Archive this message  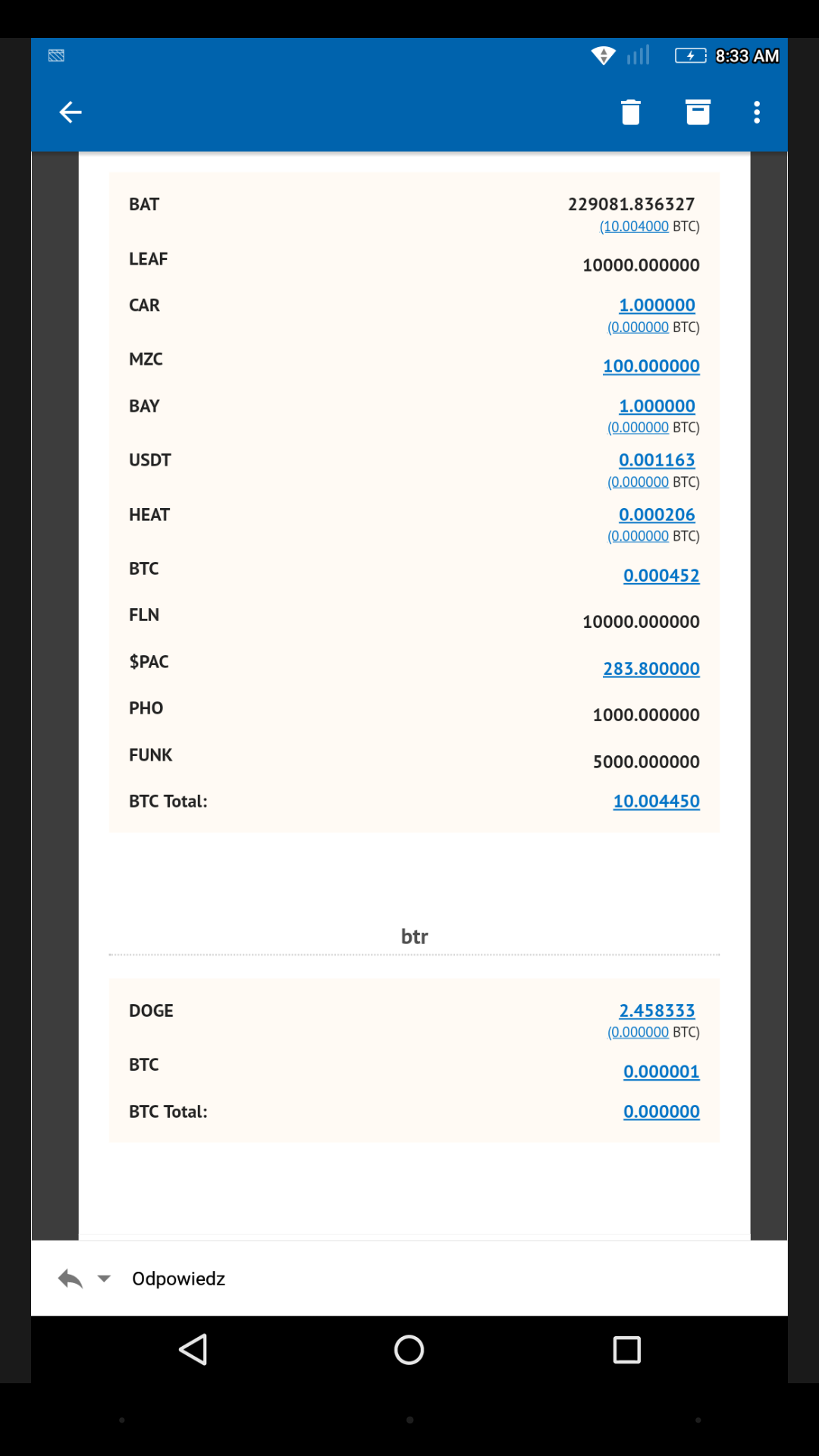click(x=698, y=112)
